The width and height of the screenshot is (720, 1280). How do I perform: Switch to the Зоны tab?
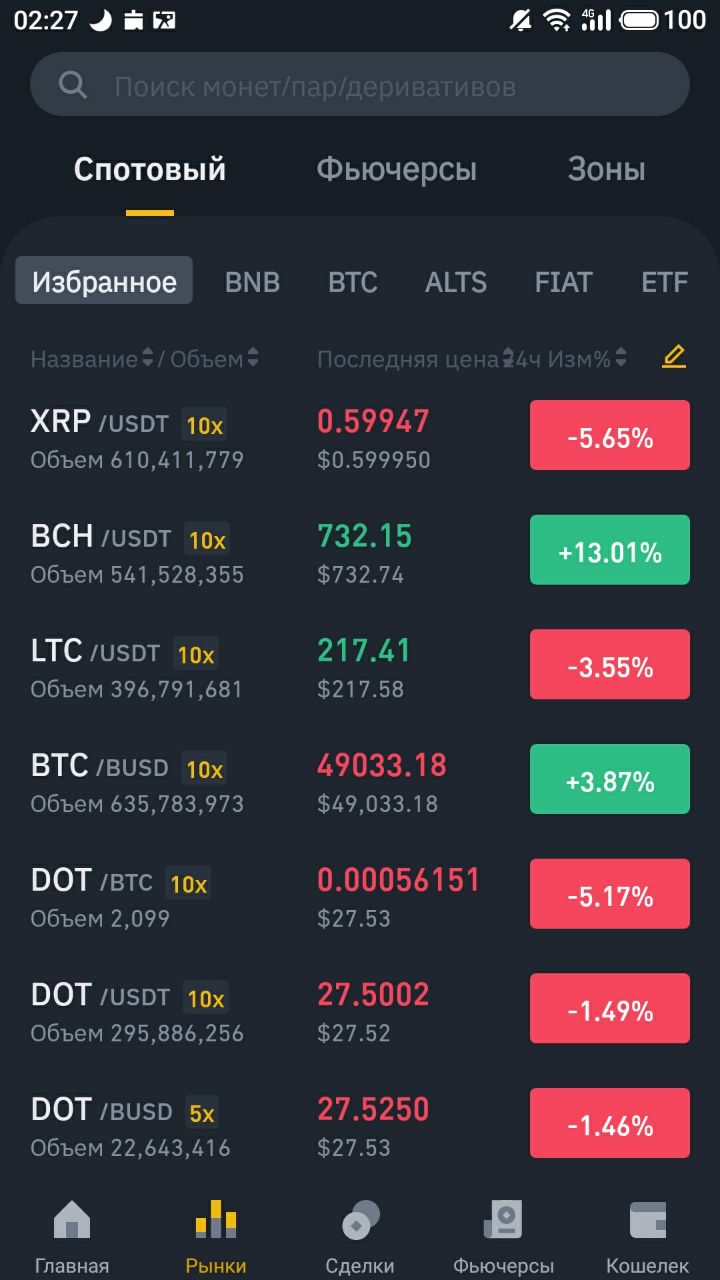click(x=607, y=169)
